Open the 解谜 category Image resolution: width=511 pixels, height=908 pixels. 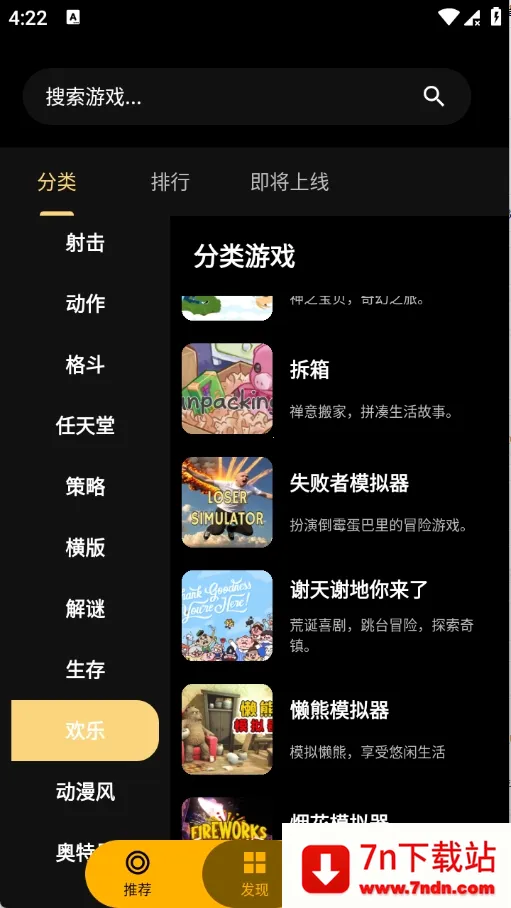[85, 609]
